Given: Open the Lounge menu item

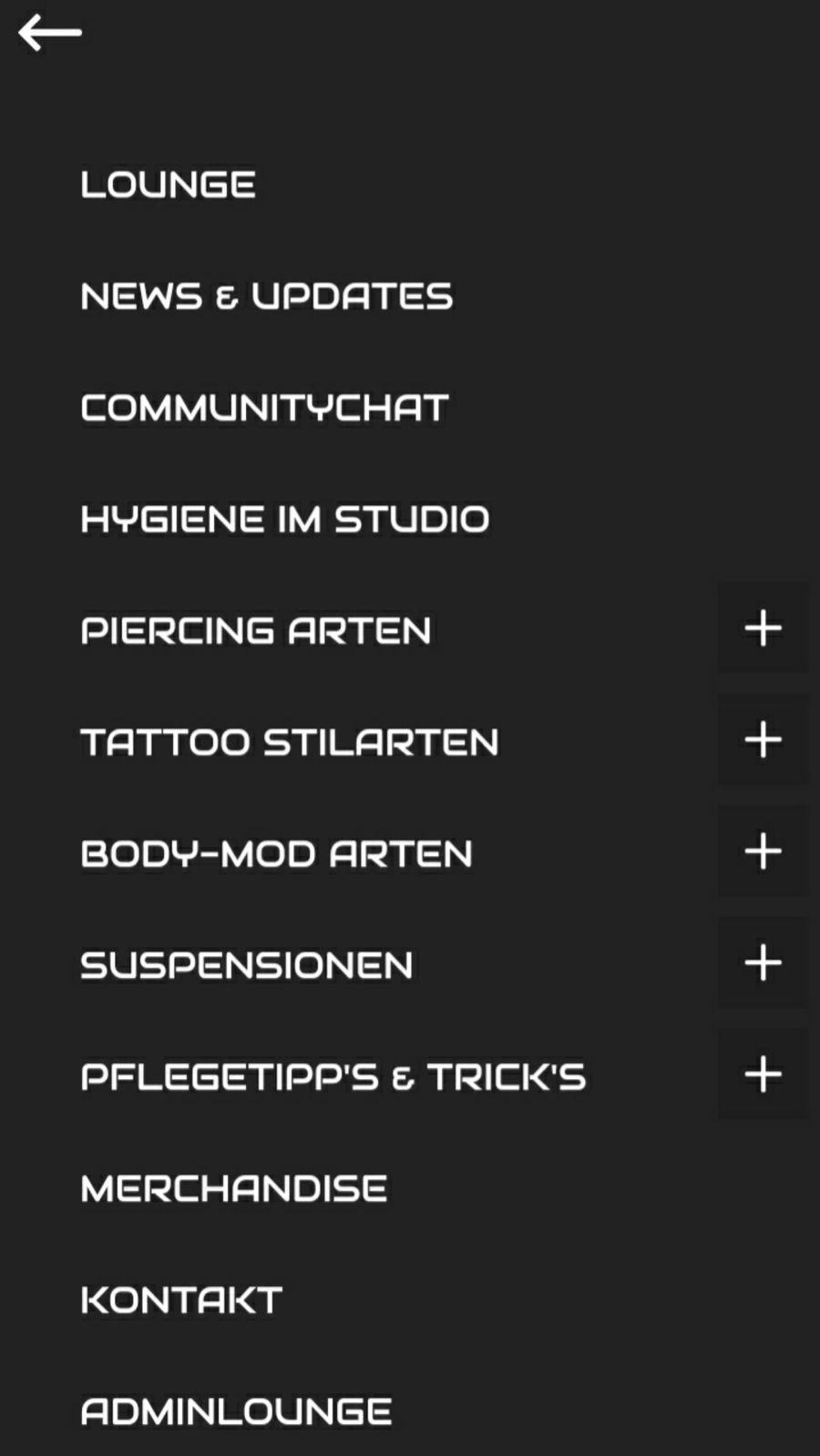Looking at the screenshot, I should [x=169, y=185].
